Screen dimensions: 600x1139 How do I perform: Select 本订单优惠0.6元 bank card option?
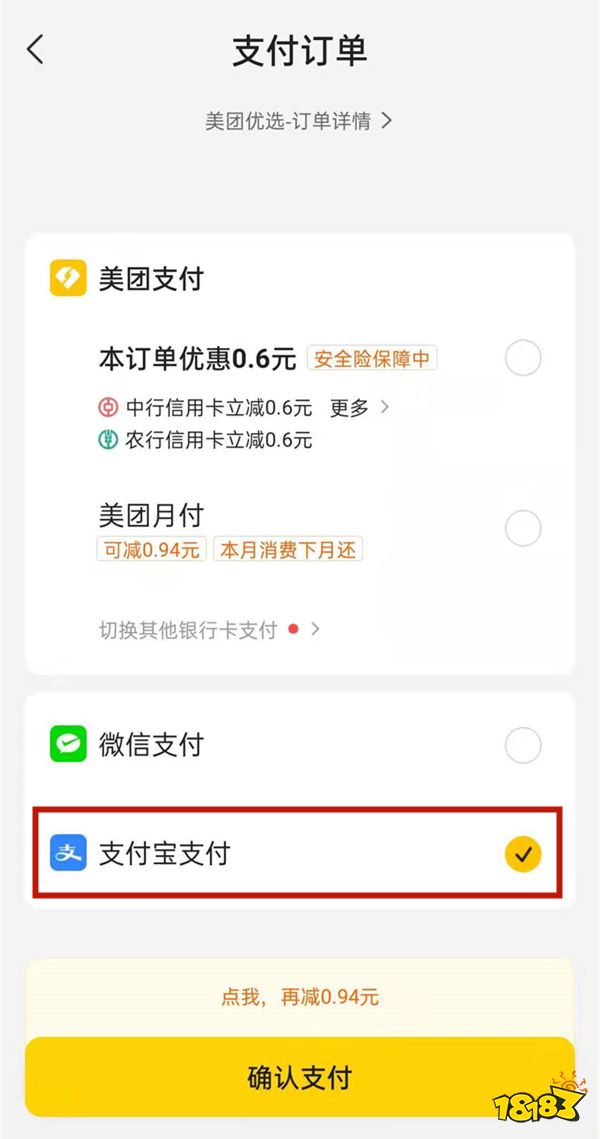(522, 358)
